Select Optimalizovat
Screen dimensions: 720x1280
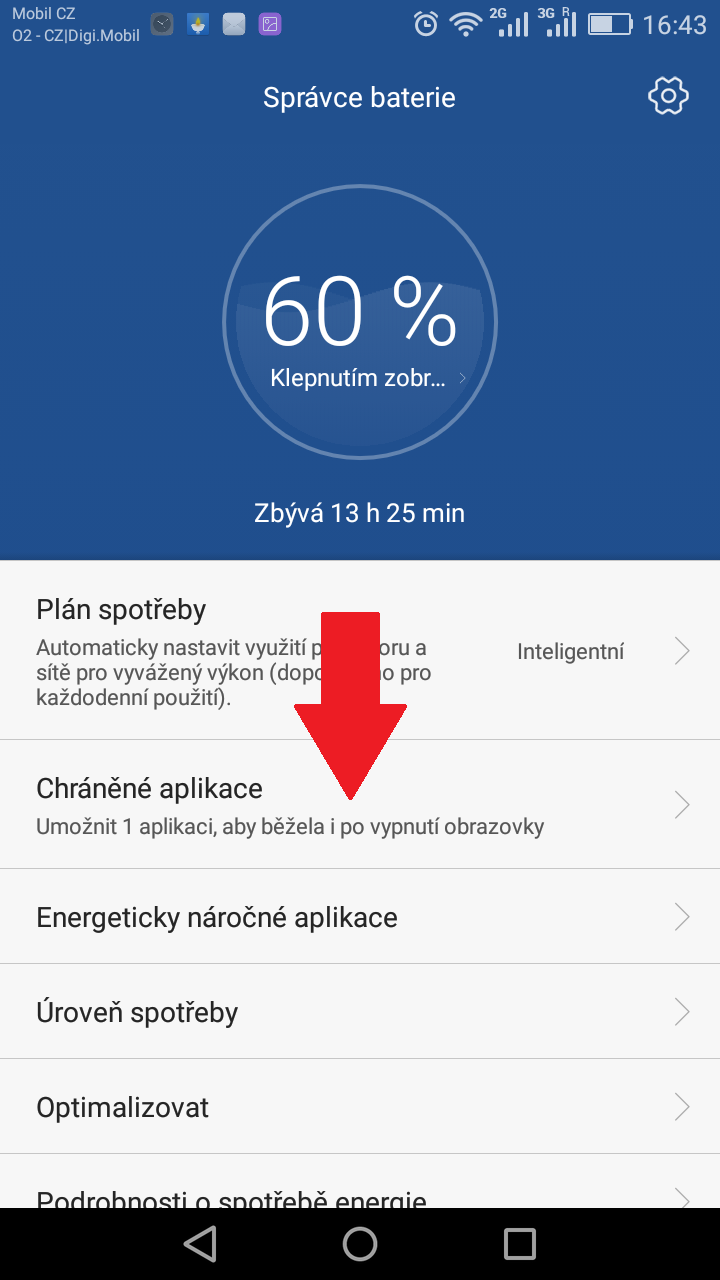point(360,1107)
